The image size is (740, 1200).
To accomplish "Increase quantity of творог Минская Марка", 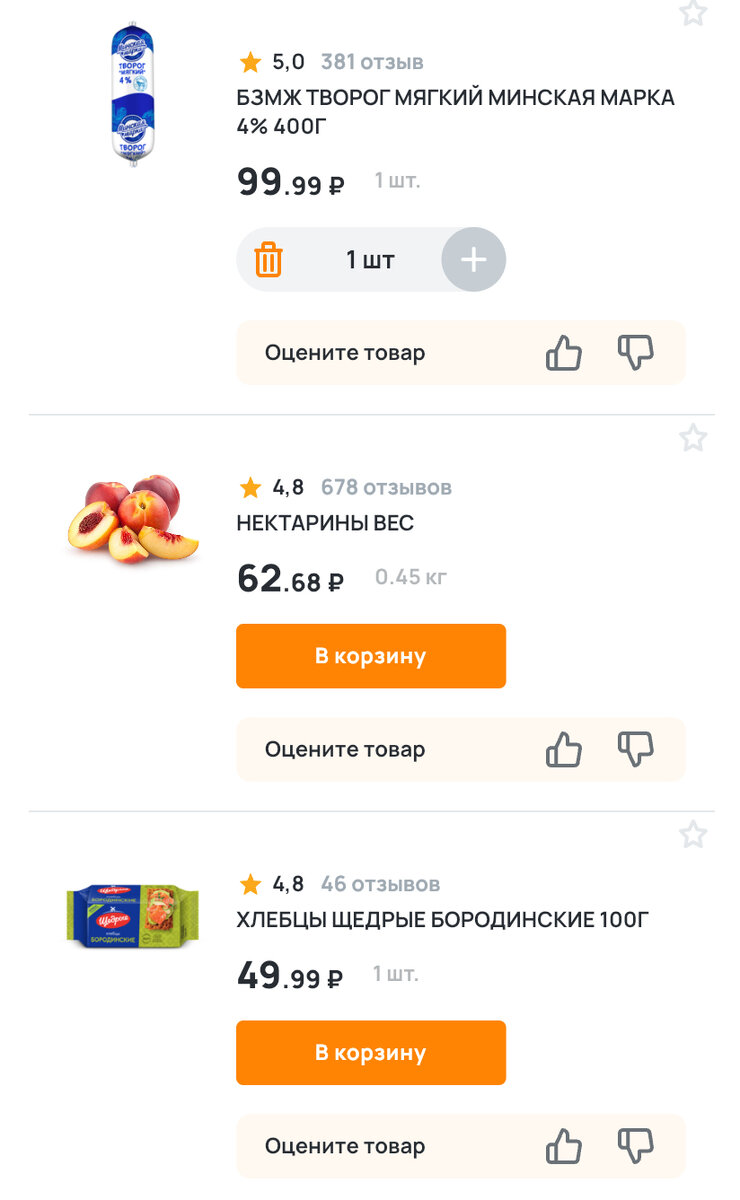I will [x=473, y=260].
